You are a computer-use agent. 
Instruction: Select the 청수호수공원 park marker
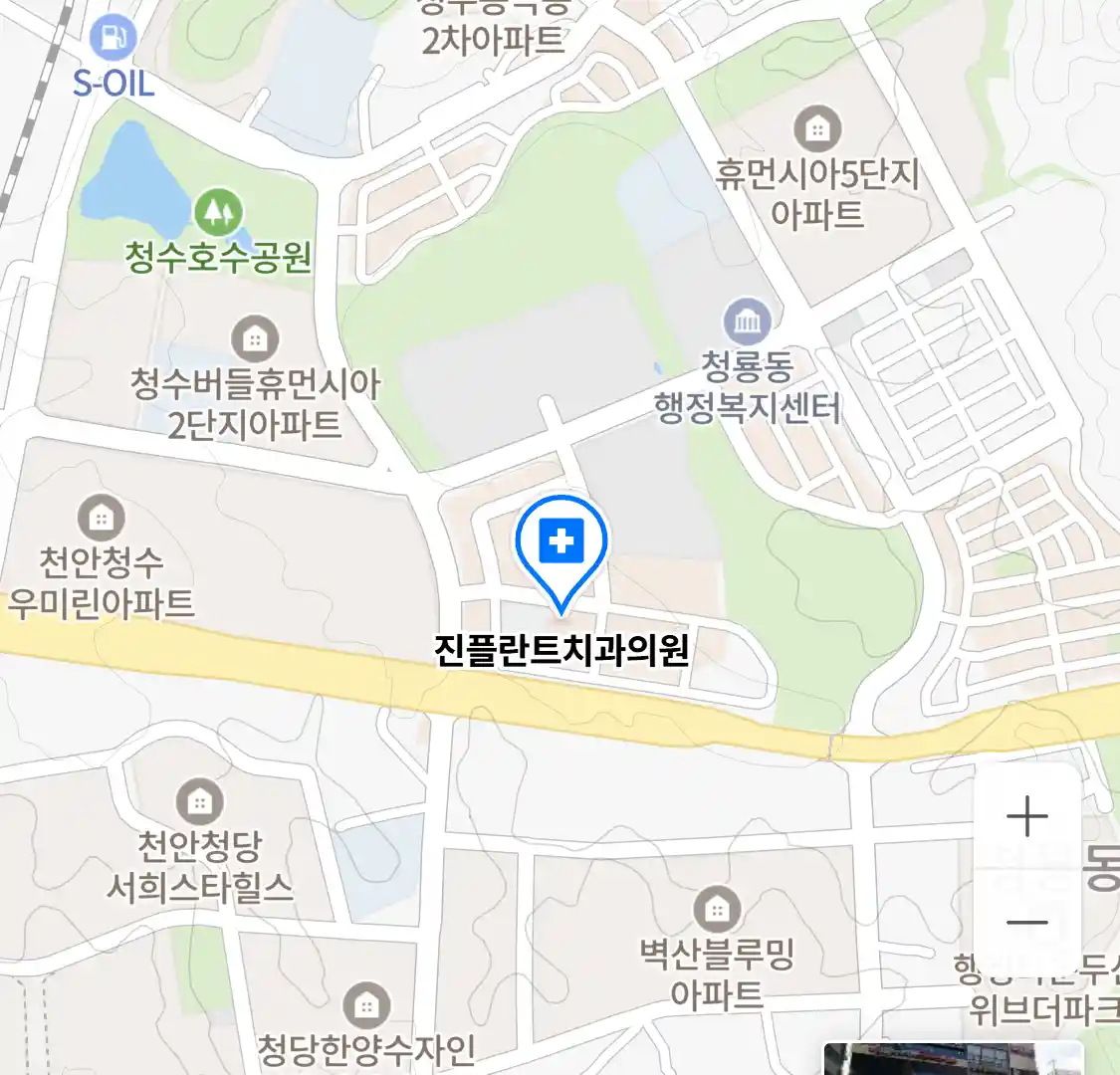(x=218, y=211)
